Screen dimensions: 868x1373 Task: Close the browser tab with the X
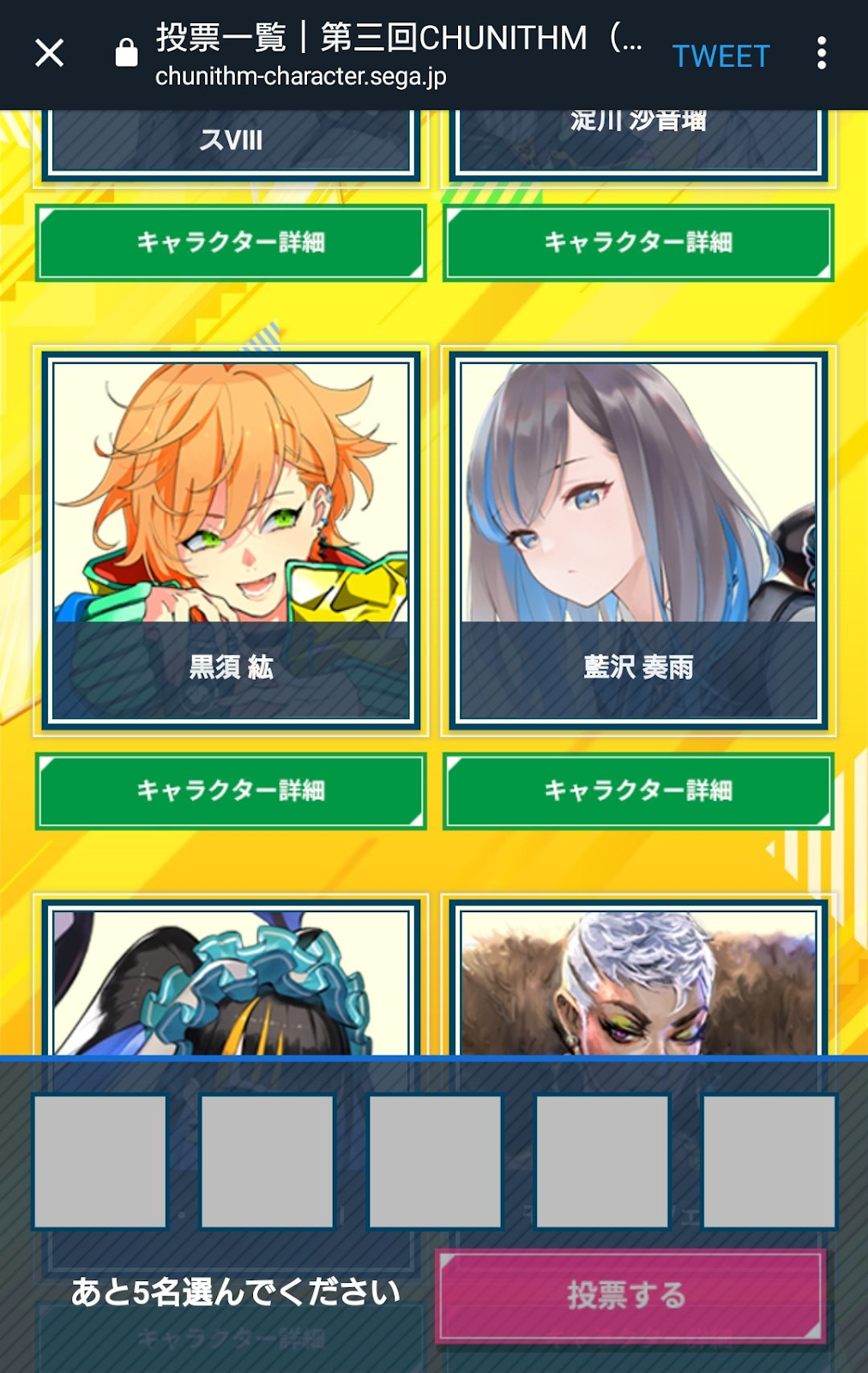(49, 53)
